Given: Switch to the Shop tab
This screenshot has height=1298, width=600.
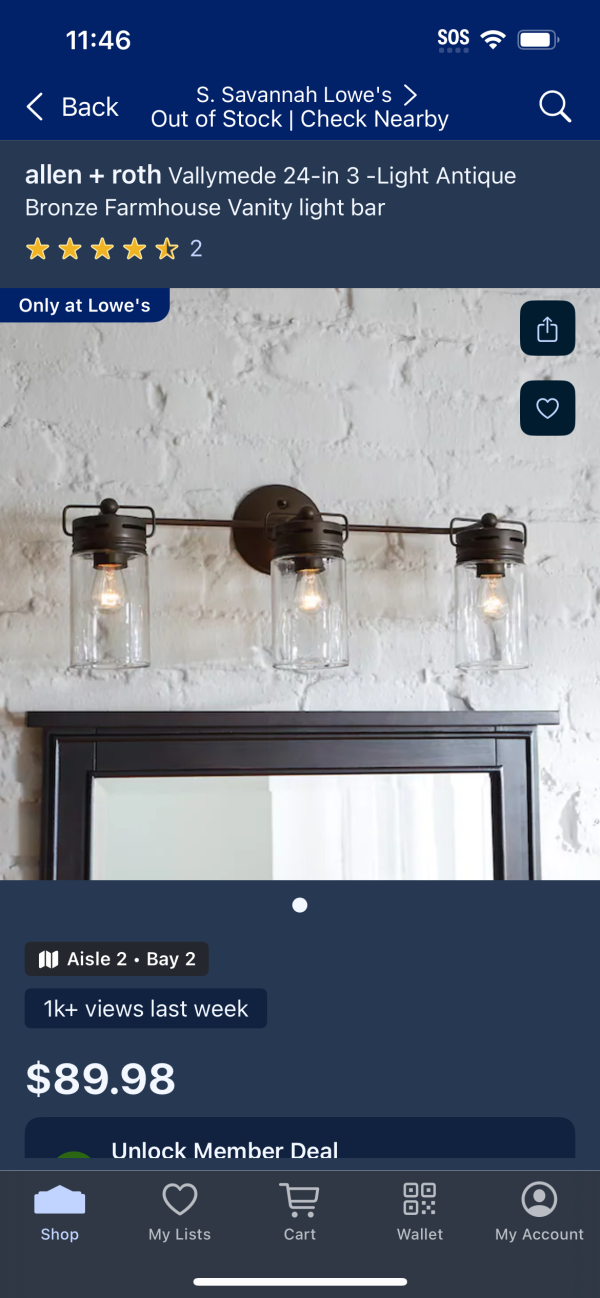Looking at the screenshot, I should 60,1211.
